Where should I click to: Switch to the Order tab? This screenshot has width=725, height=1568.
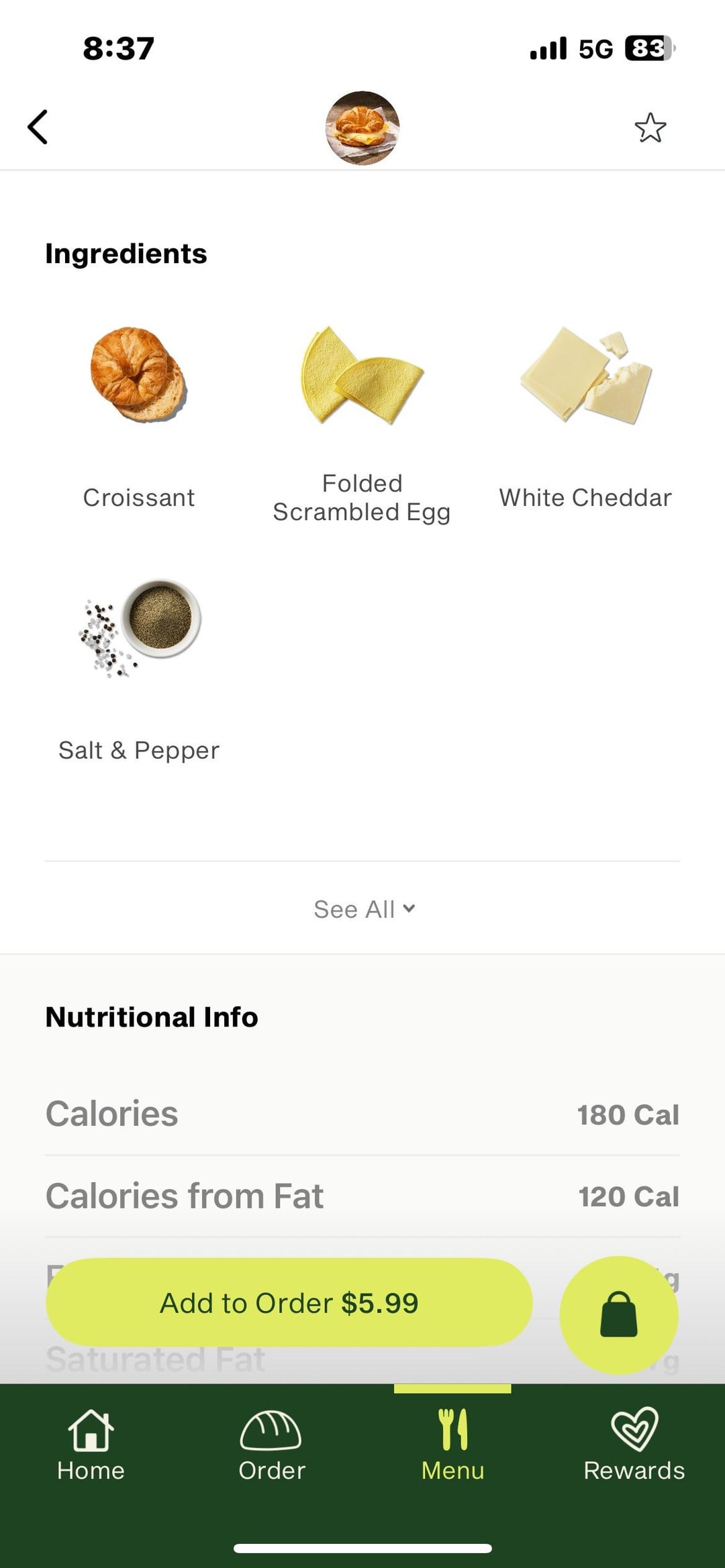pyautogui.click(x=272, y=1445)
